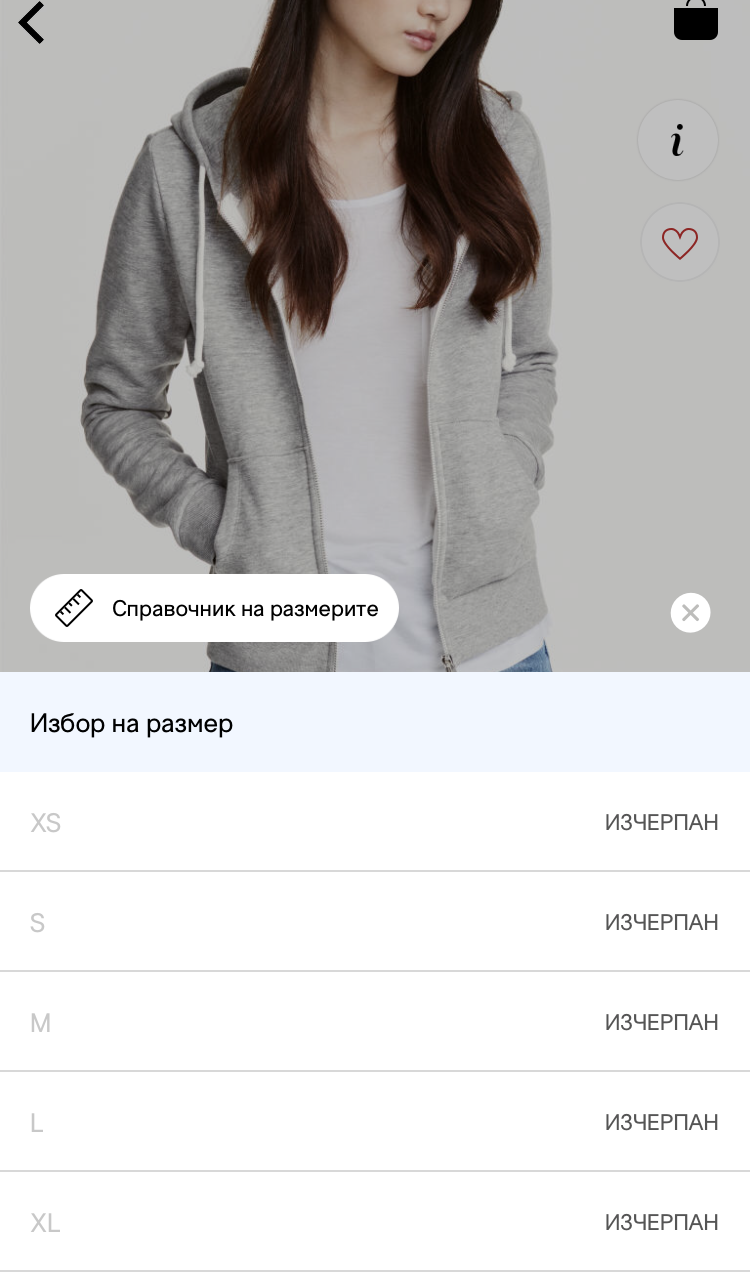Screen dimensions: 750x1272
Task: Open the shopping bag
Action: [x=695, y=21]
